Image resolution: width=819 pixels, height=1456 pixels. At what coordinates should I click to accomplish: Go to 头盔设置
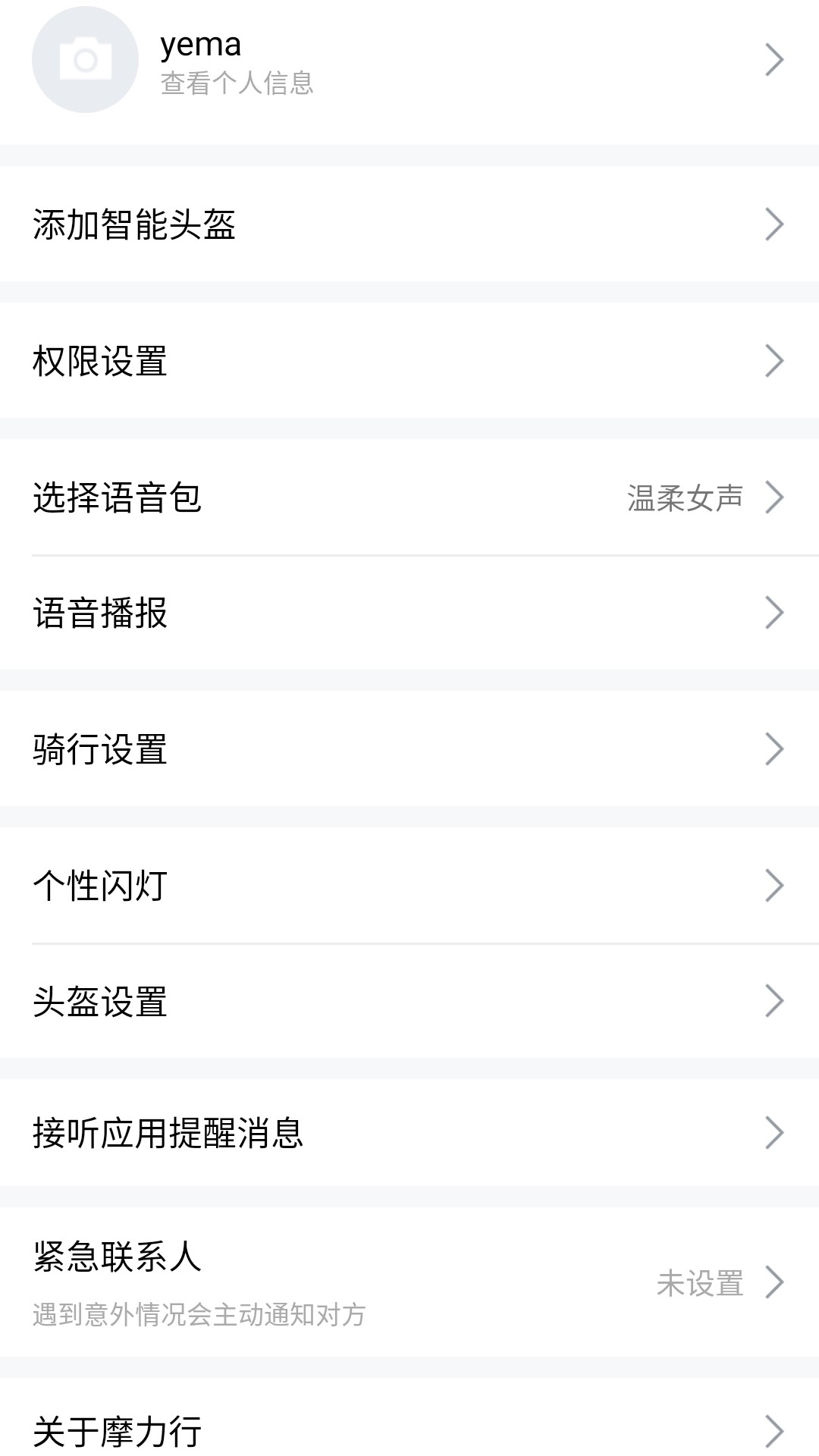tap(409, 1001)
